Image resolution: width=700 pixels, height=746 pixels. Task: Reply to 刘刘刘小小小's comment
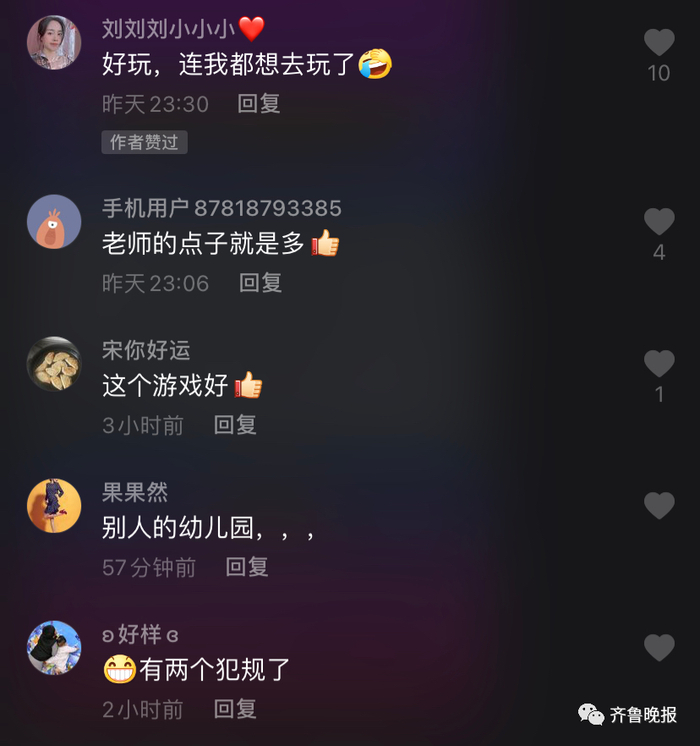point(259,104)
